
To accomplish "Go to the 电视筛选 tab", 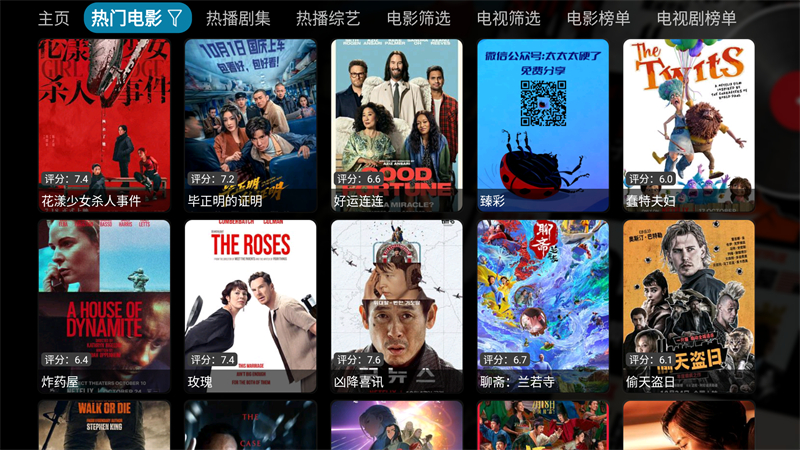I will [508, 18].
